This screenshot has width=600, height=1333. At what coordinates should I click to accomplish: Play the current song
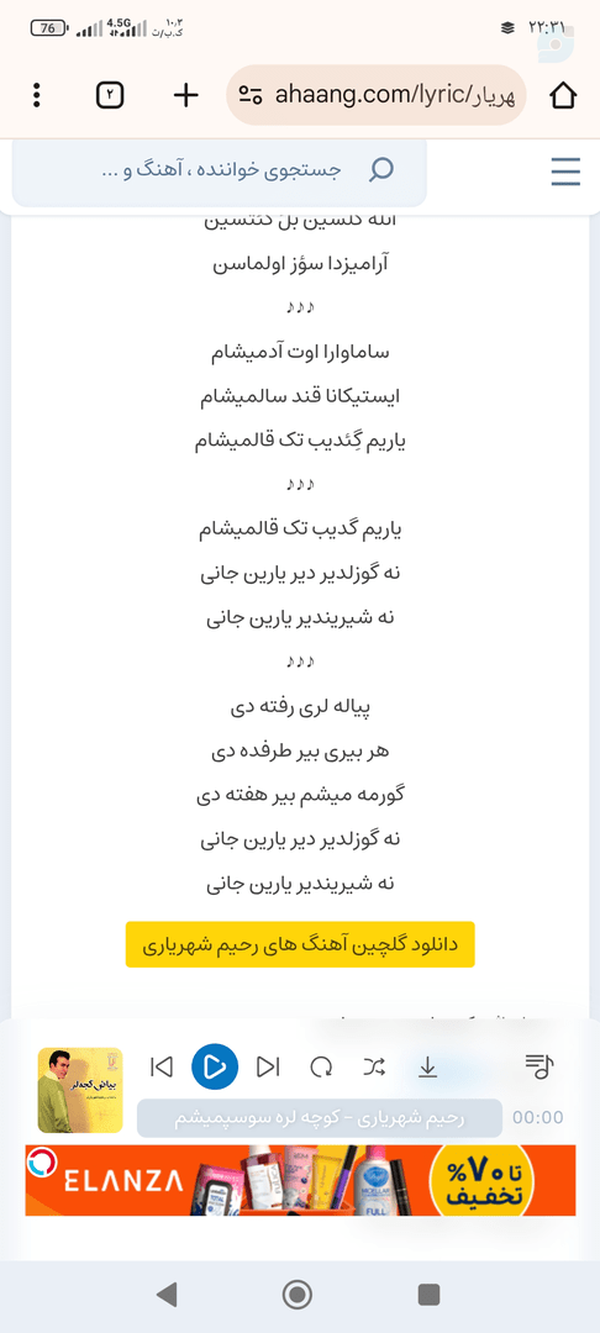[x=215, y=1067]
